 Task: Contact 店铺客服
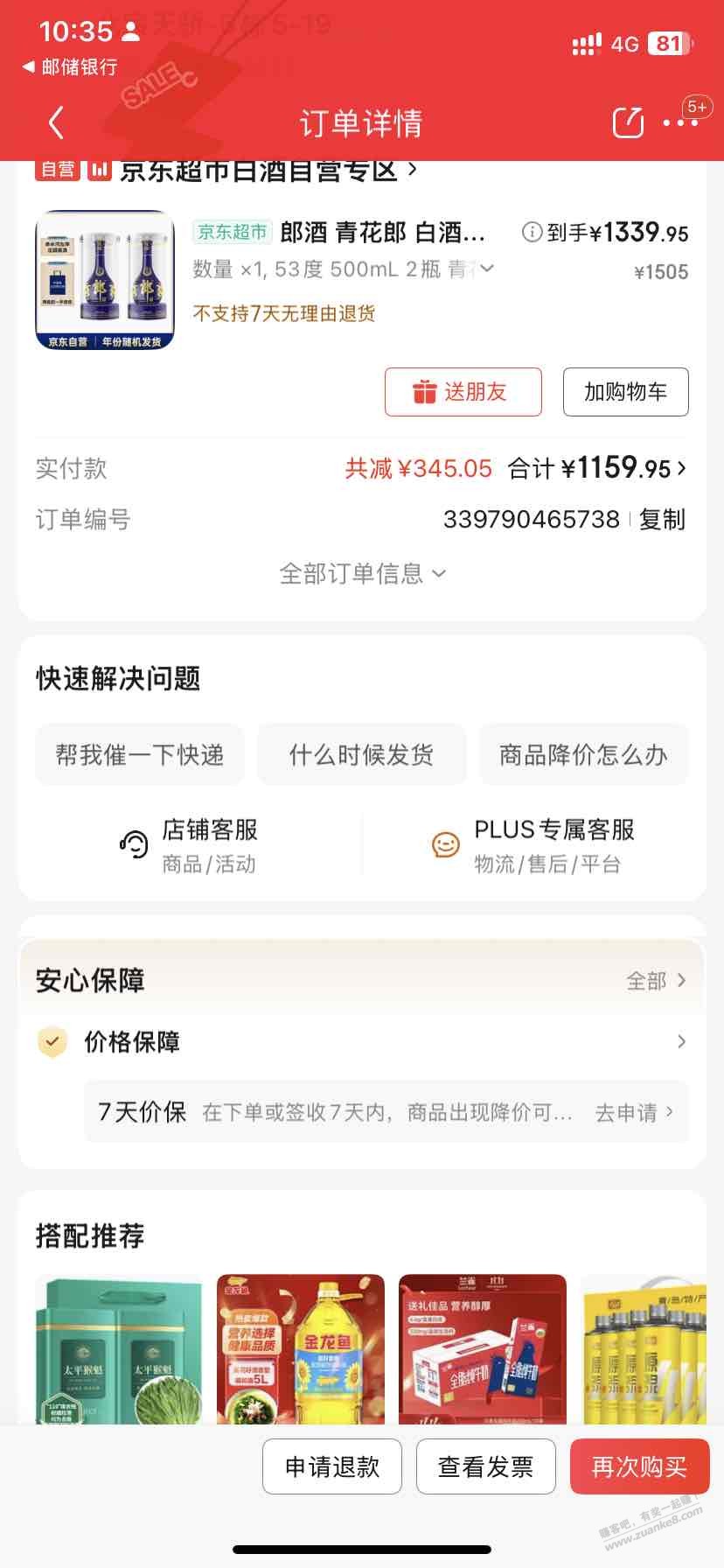coord(190,845)
